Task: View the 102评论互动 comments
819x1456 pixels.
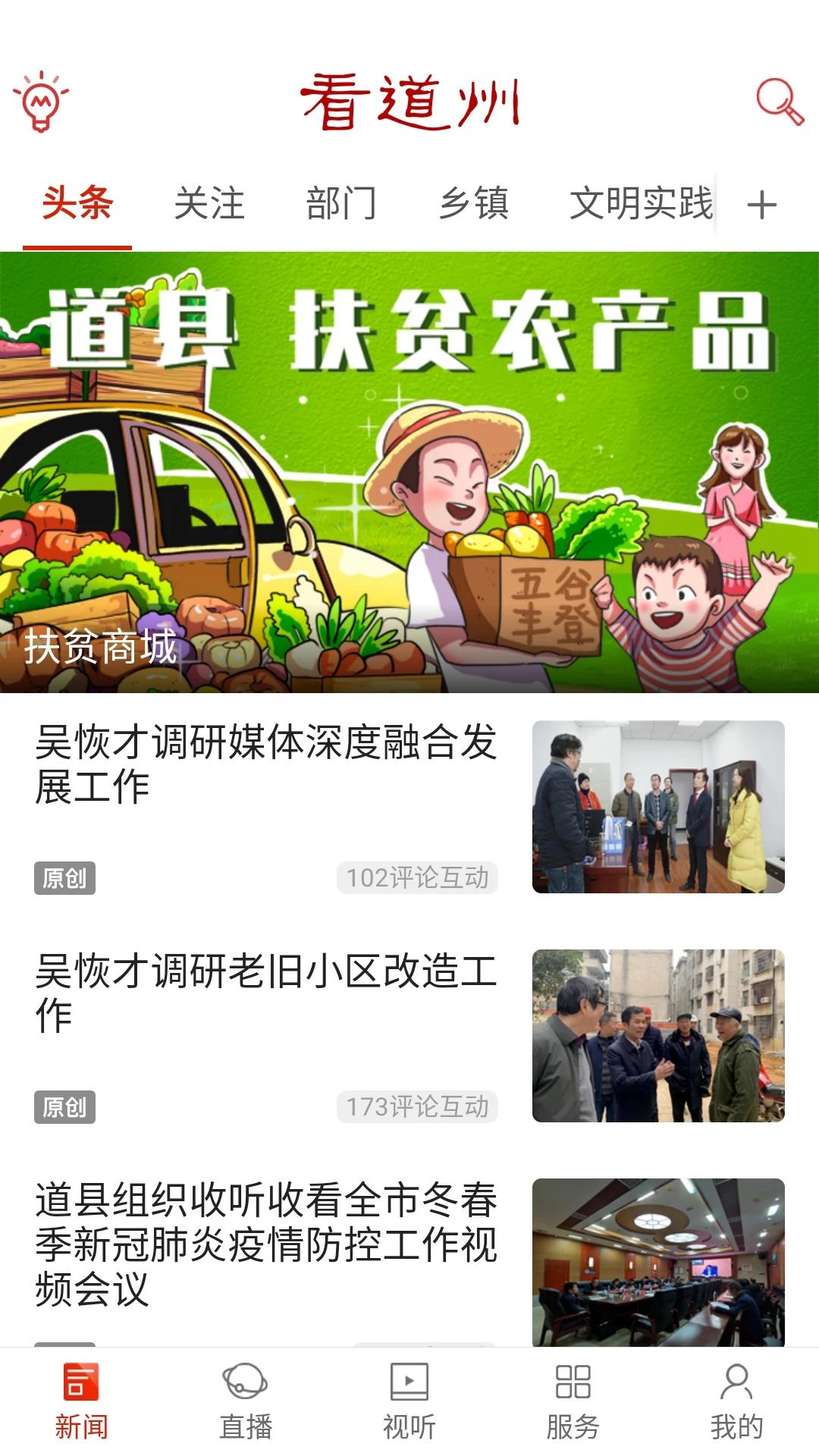Action: (417, 878)
